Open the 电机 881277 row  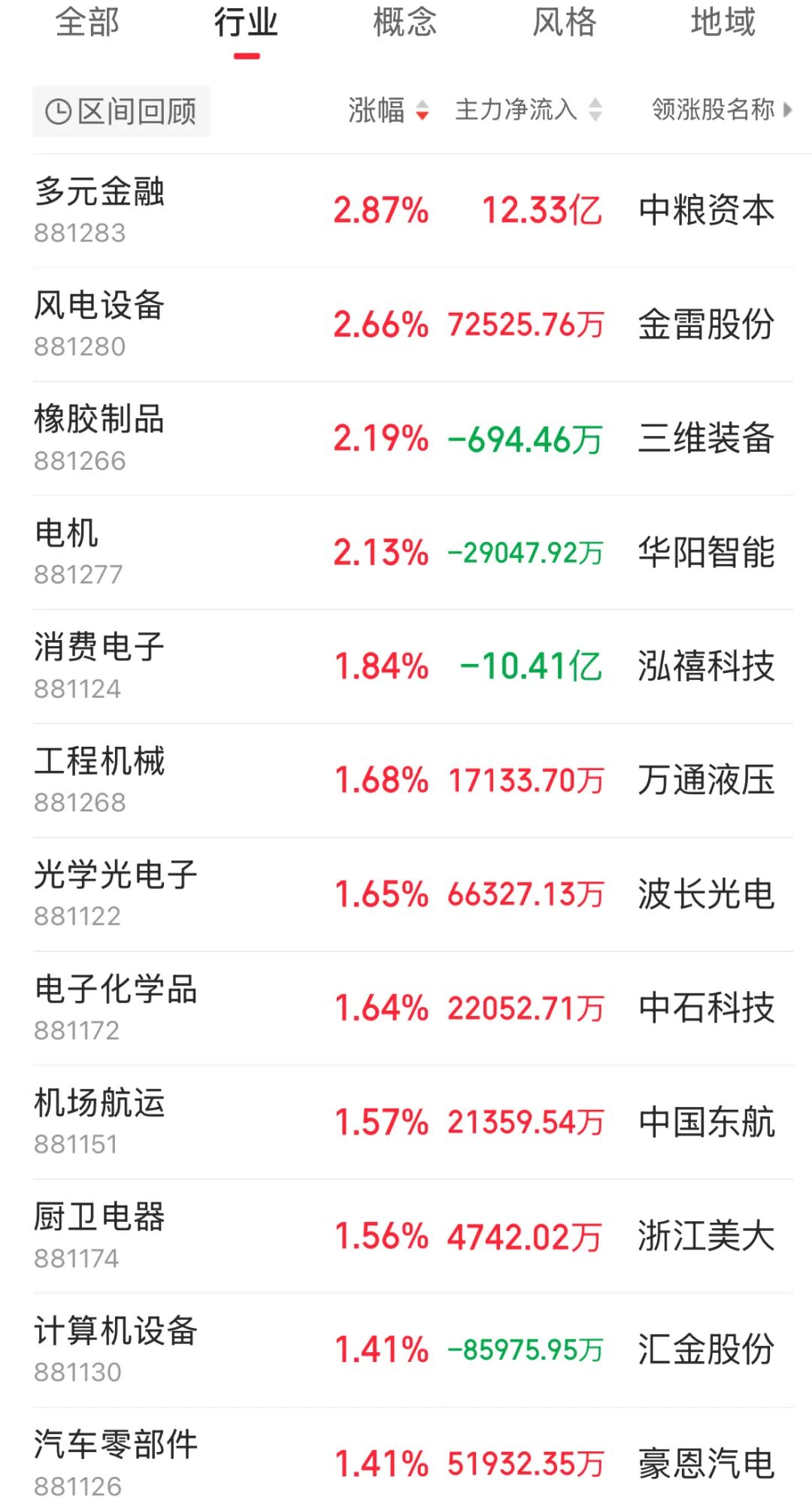point(413,553)
